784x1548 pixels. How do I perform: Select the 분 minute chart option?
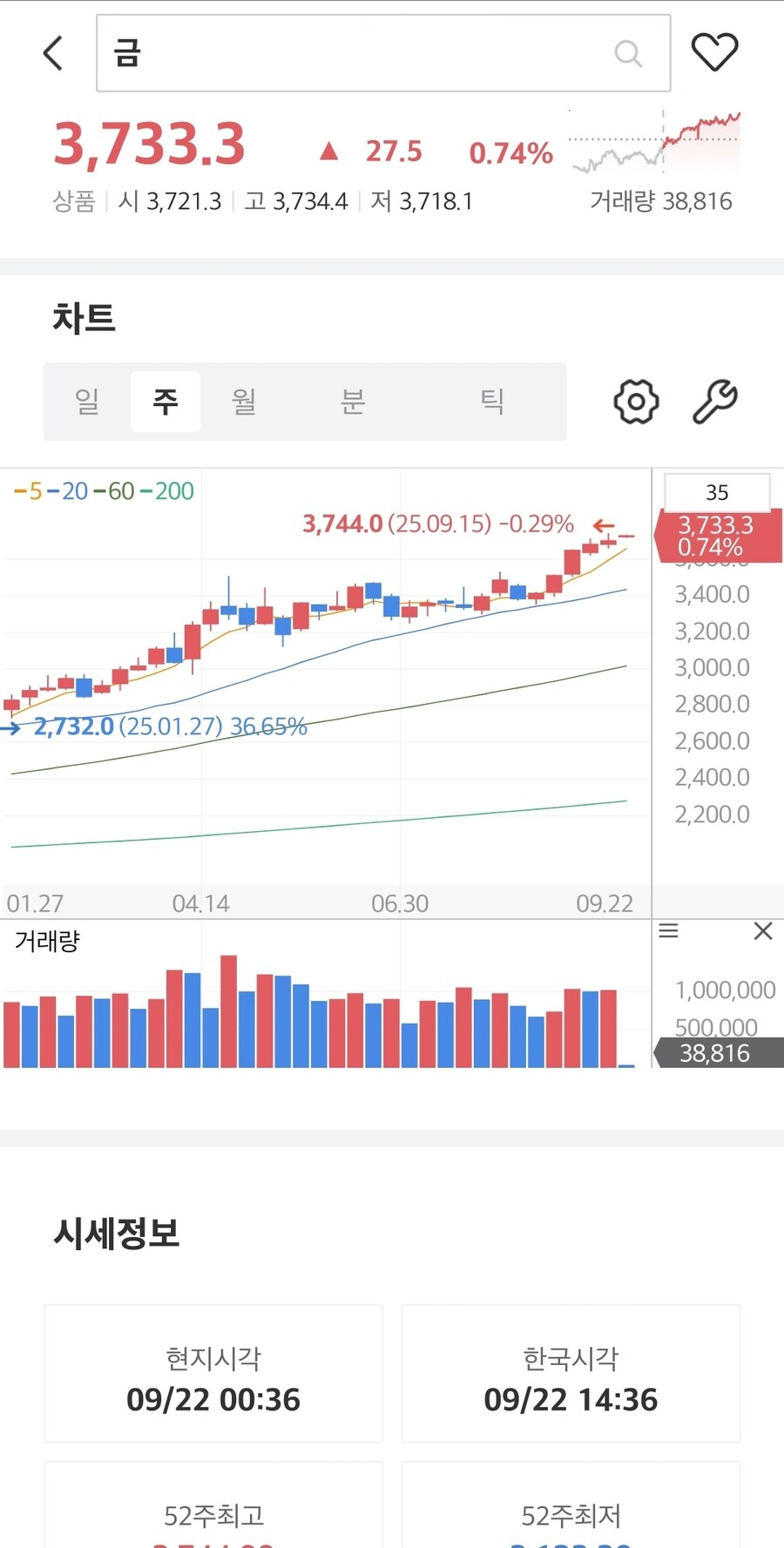pyautogui.click(x=352, y=402)
